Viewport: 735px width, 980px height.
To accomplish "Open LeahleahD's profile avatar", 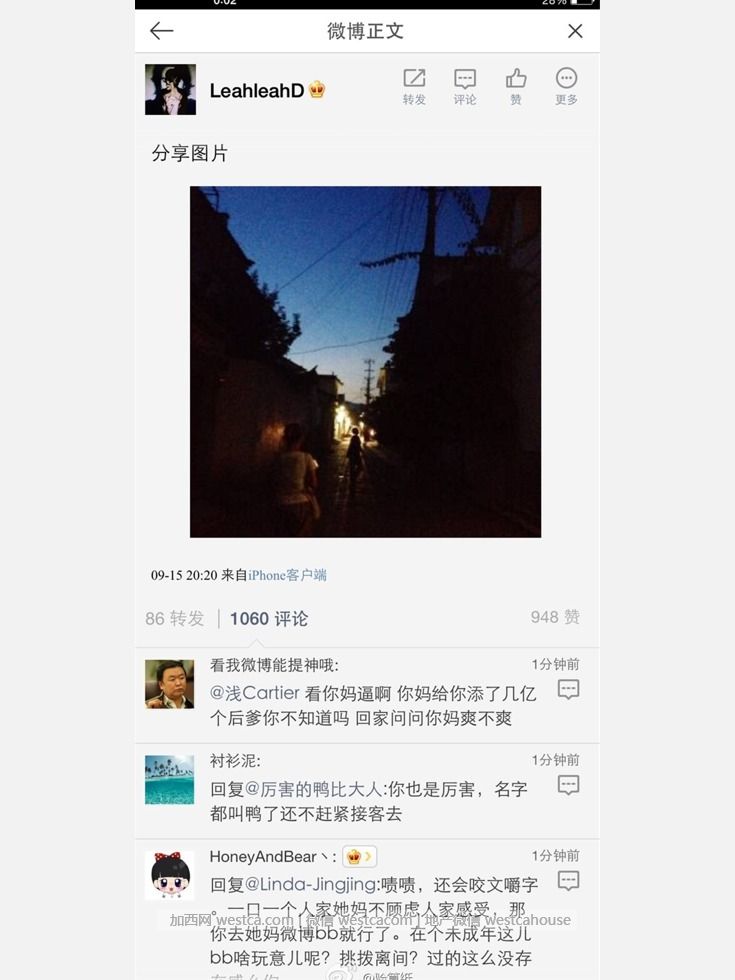I will (x=170, y=90).
